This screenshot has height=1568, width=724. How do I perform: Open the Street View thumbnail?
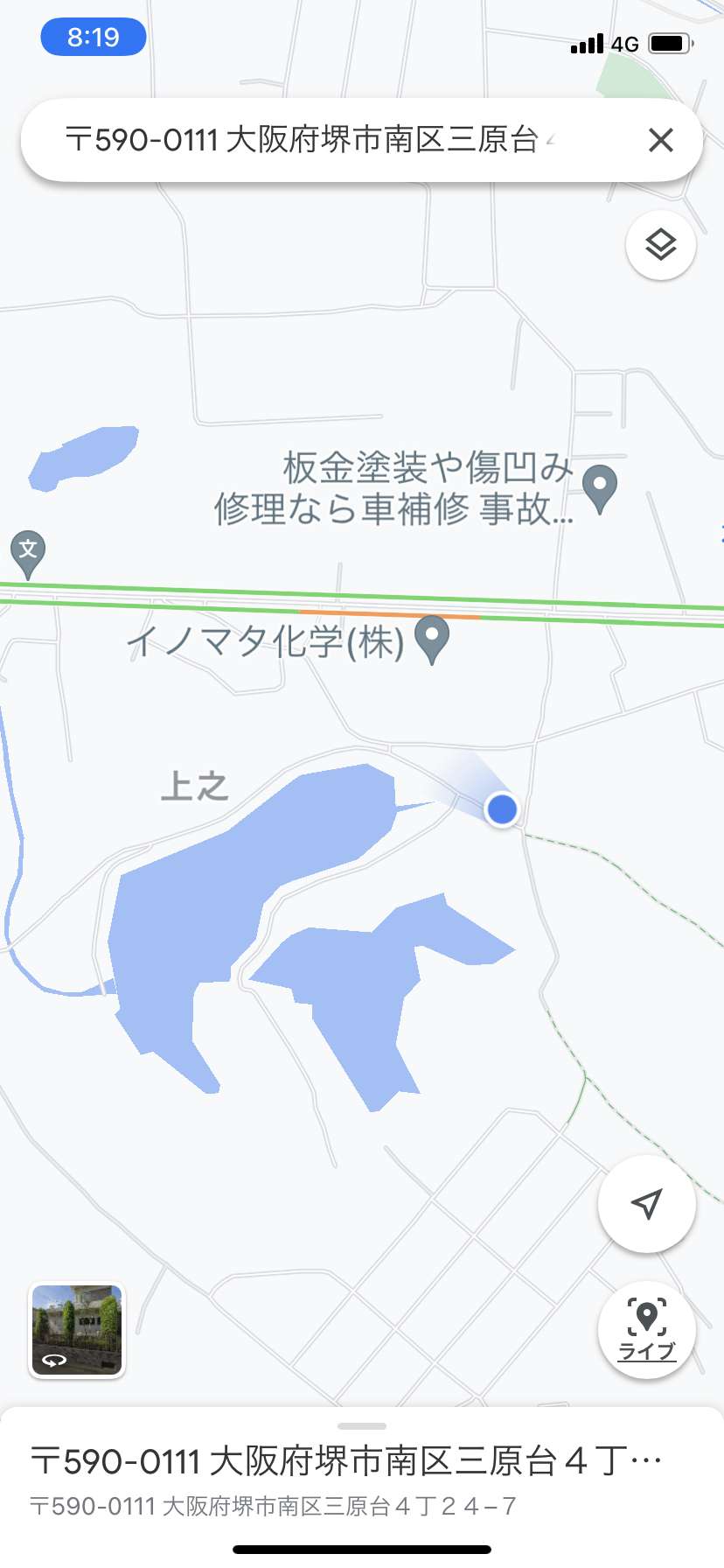(x=77, y=1330)
